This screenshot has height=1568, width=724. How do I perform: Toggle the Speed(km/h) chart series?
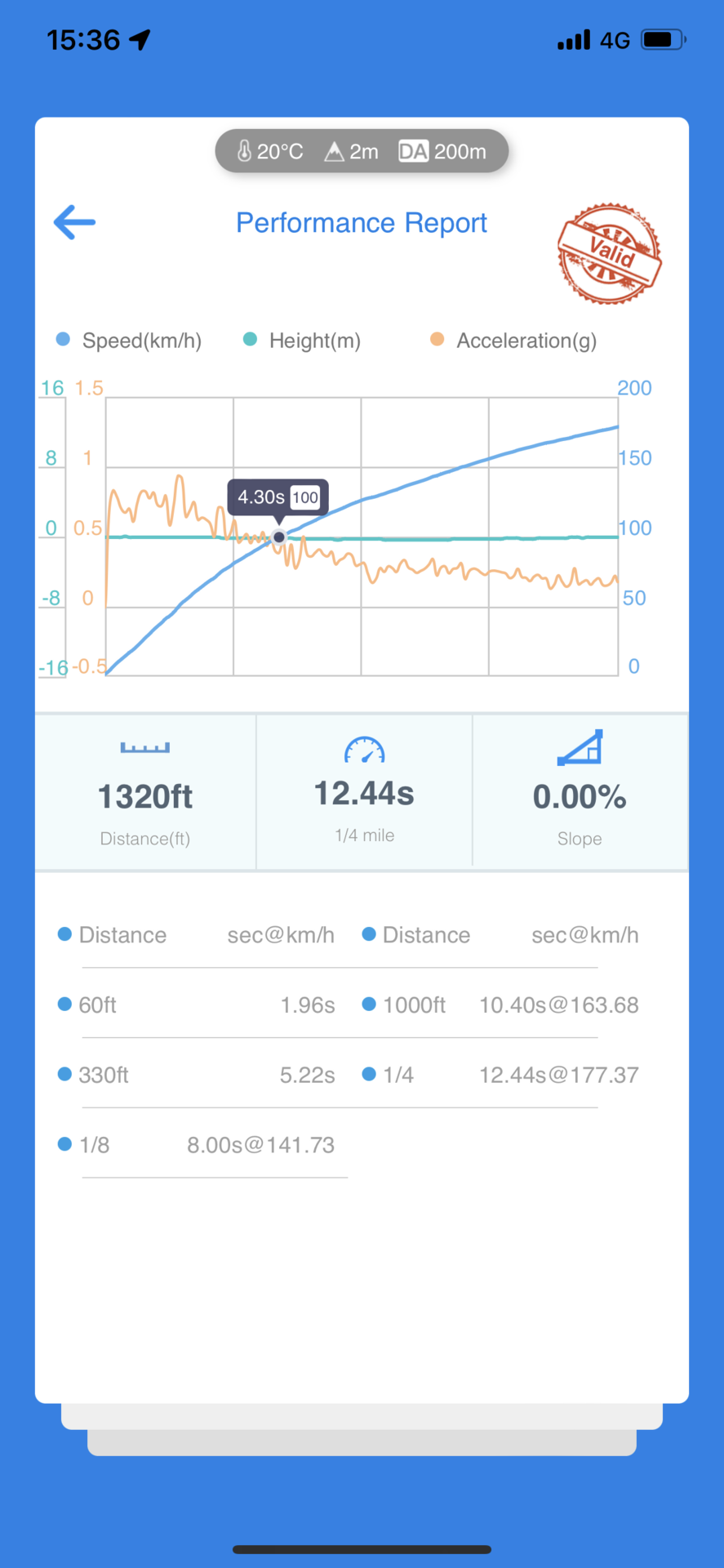[x=128, y=341]
